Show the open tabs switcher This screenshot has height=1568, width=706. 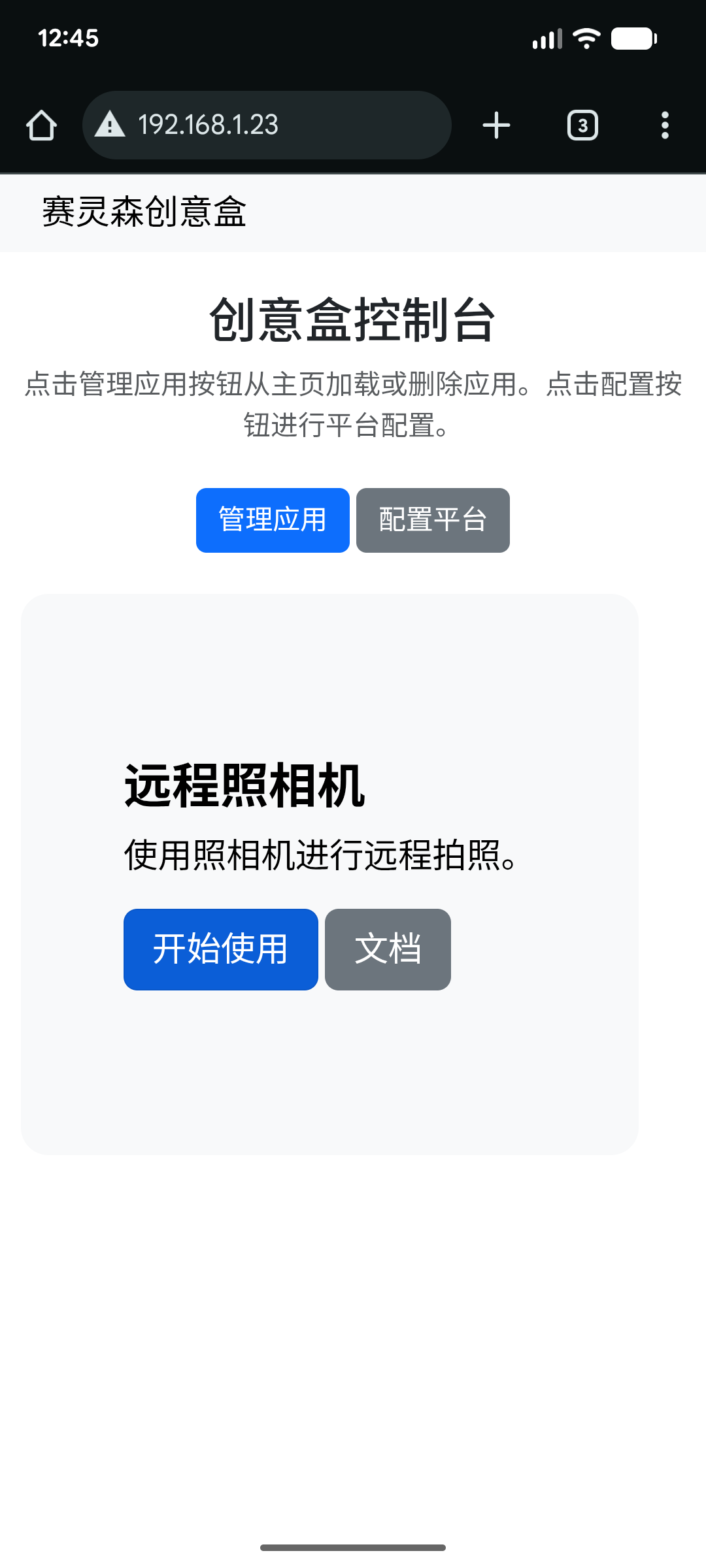(582, 125)
